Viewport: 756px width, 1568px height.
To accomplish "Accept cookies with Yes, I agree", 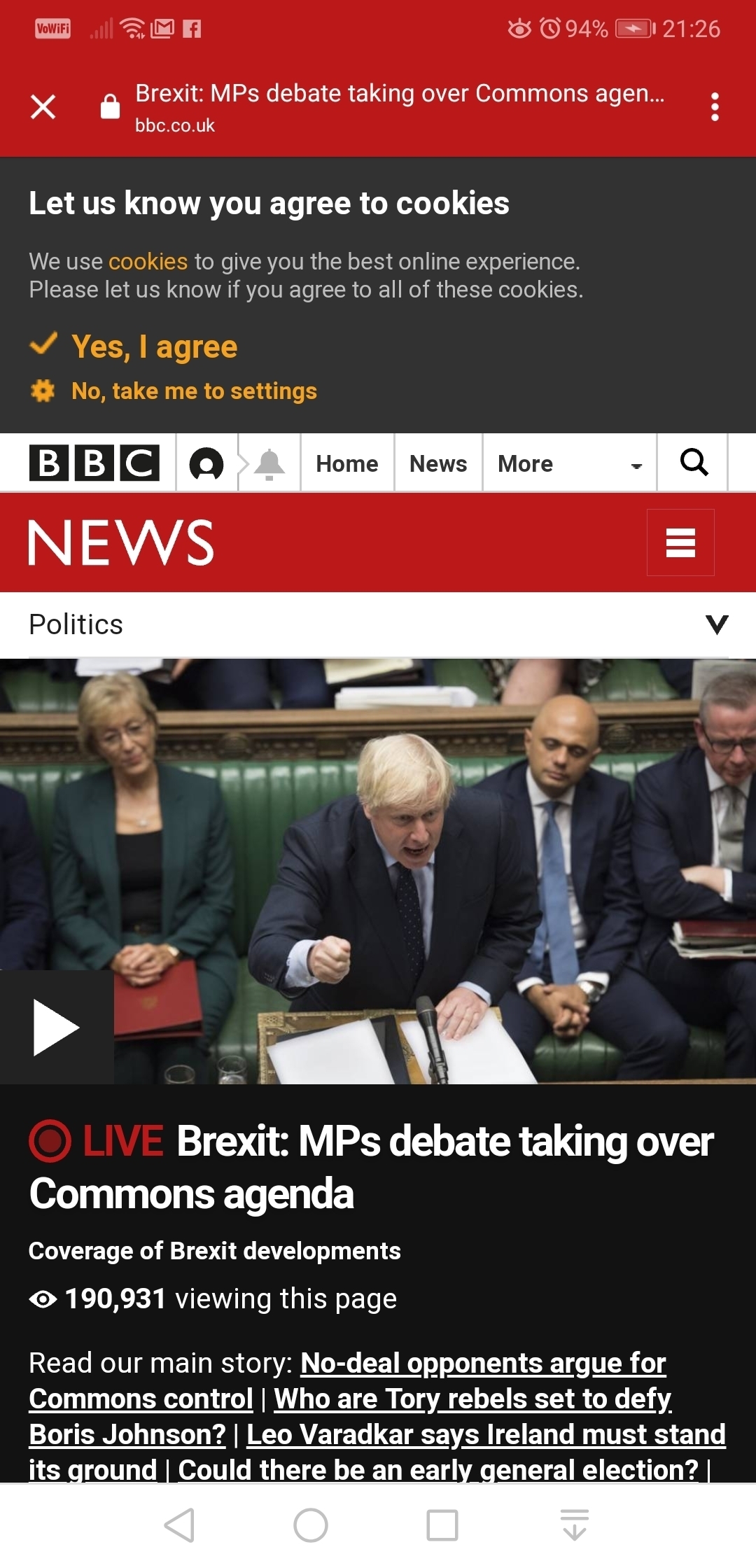I will [154, 347].
